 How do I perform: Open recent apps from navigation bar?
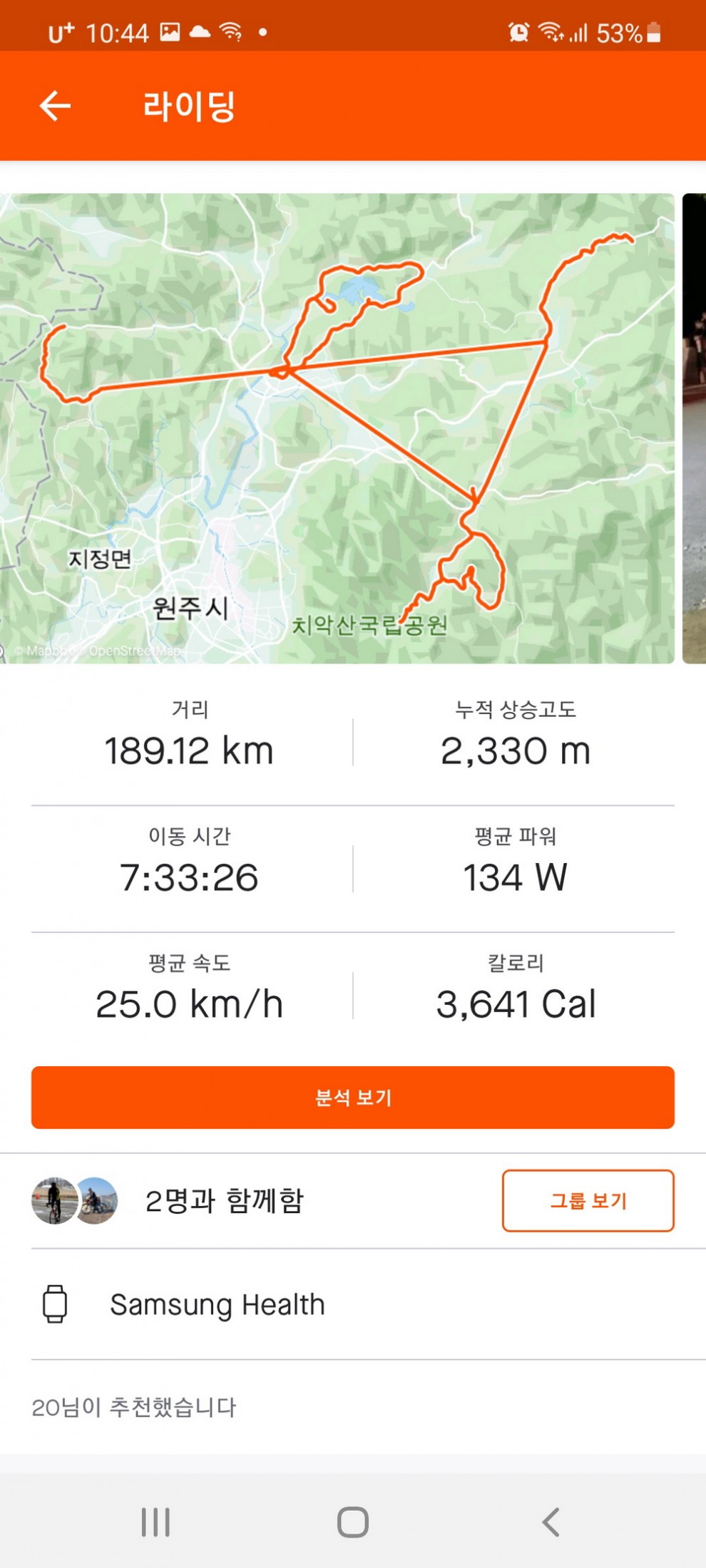(155, 1522)
